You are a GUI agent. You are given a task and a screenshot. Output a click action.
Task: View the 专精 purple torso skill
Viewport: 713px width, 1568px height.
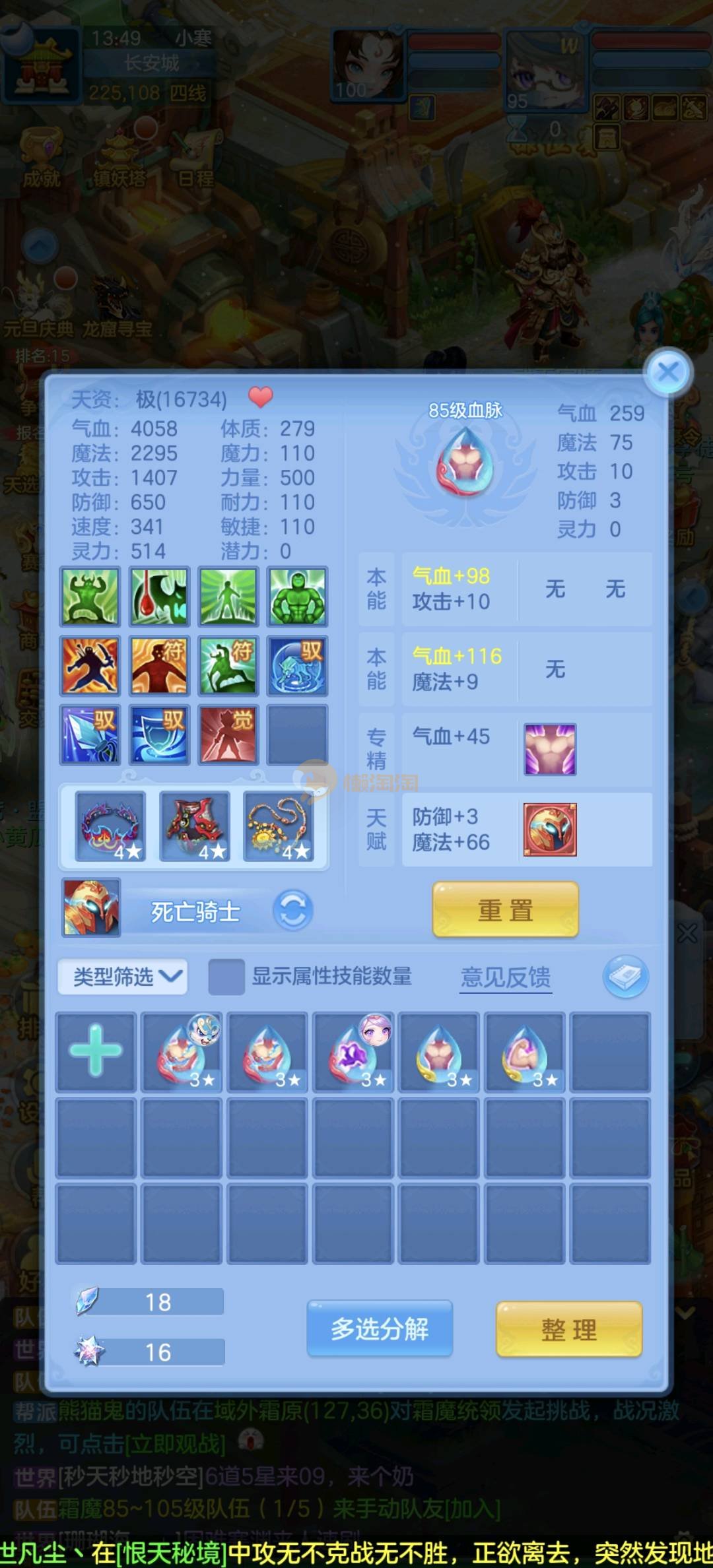[550, 749]
